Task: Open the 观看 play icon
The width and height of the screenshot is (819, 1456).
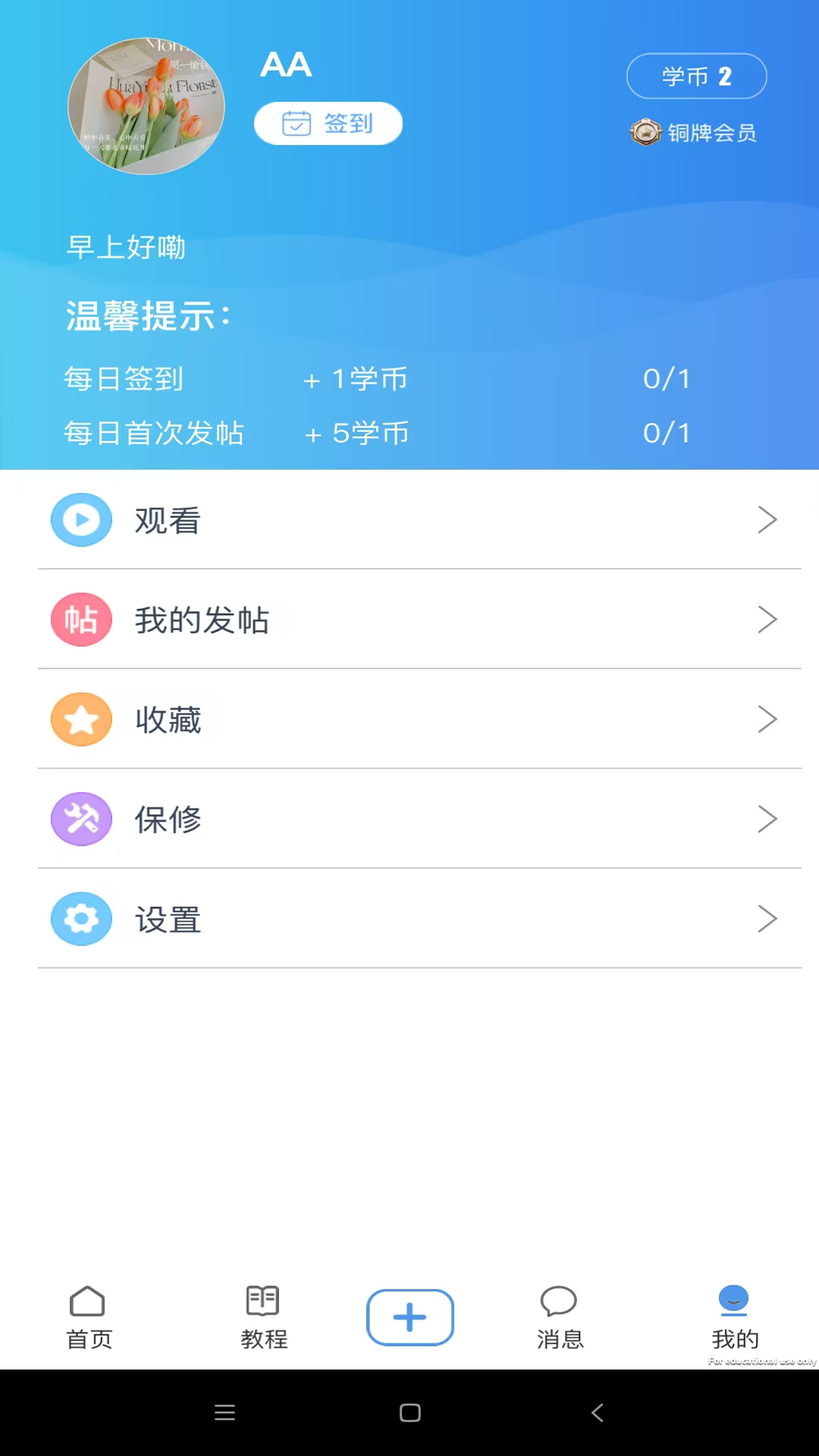Action: 81,519
